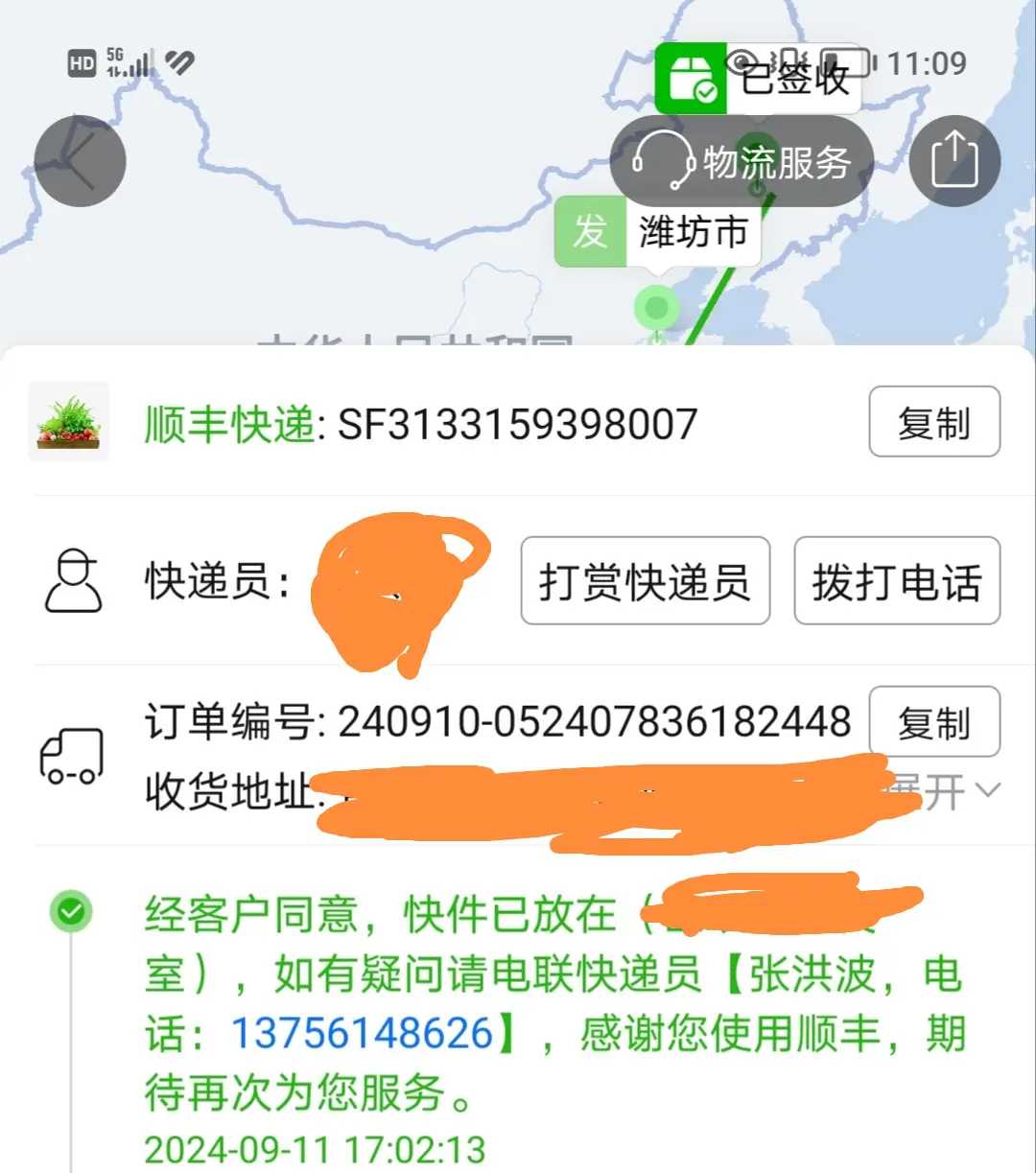This screenshot has width=1036, height=1173.
Task: Open the 物流服务 logistics service button
Action: (x=742, y=162)
